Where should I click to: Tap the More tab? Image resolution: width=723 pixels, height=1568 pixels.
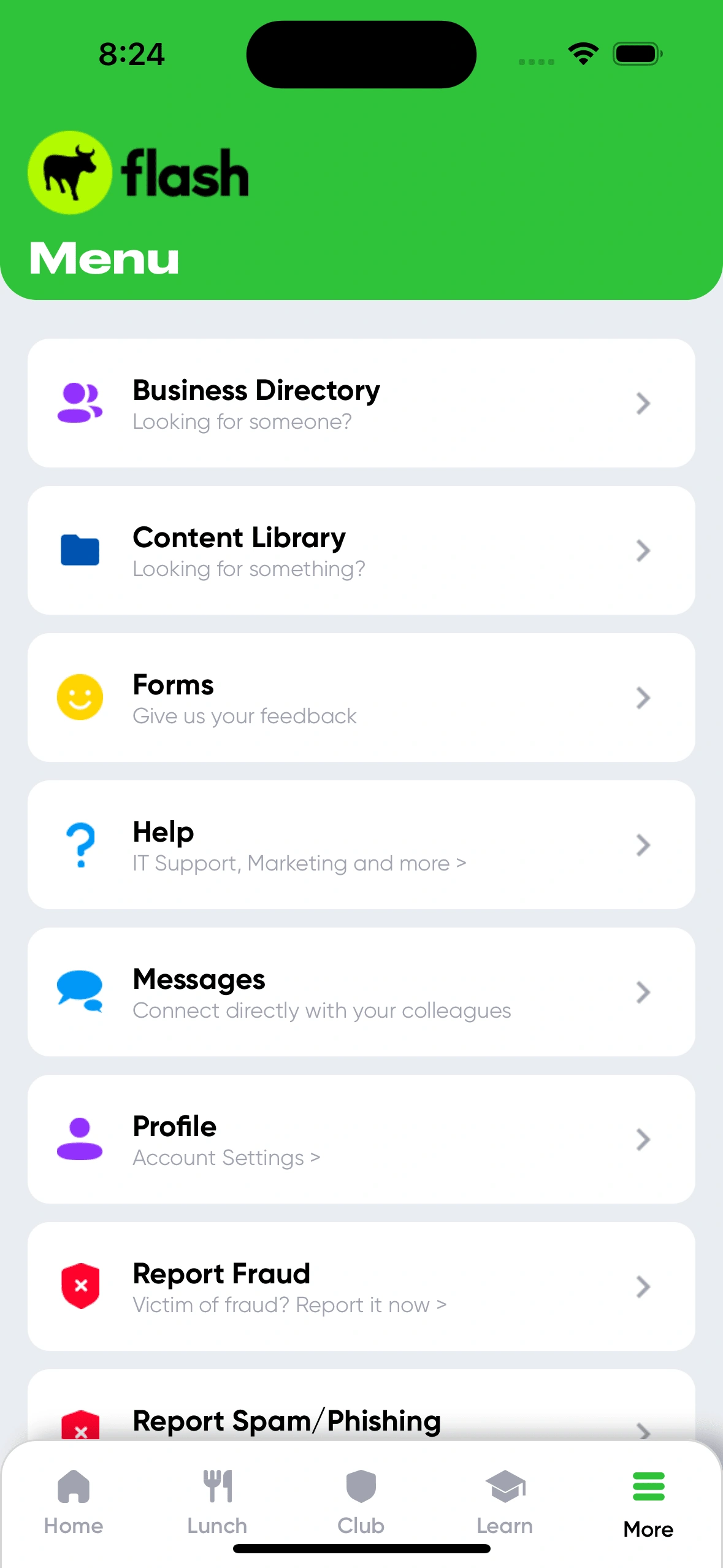tap(648, 1502)
